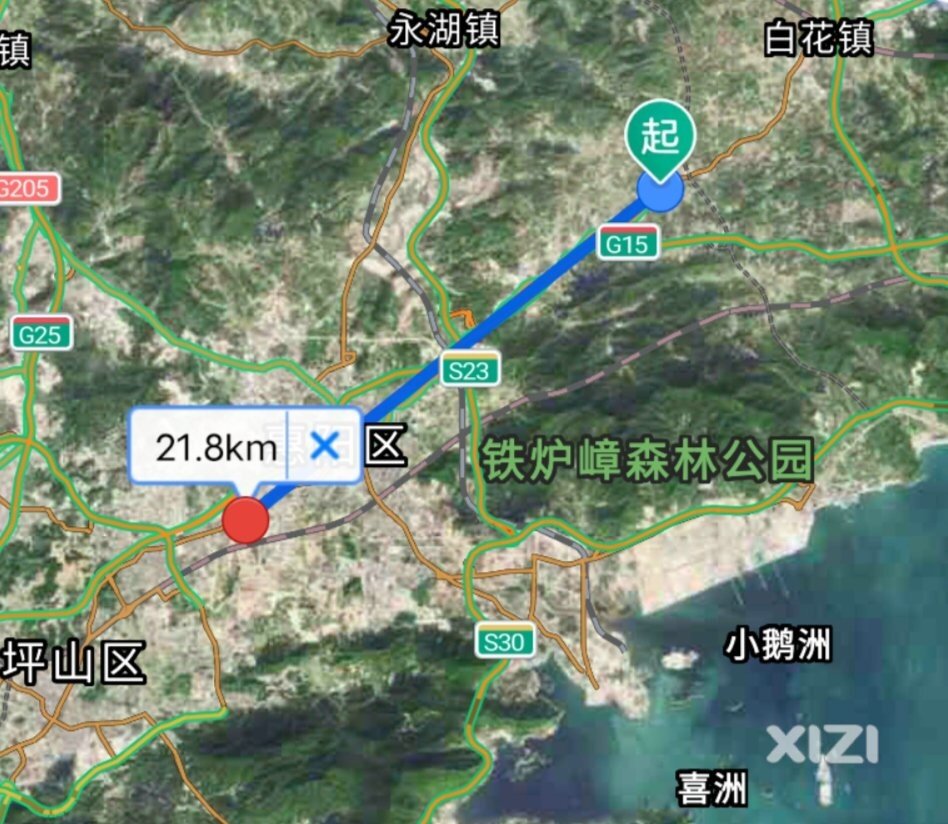Tap the red end point marker
Image resolution: width=948 pixels, height=824 pixels.
(245, 520)
